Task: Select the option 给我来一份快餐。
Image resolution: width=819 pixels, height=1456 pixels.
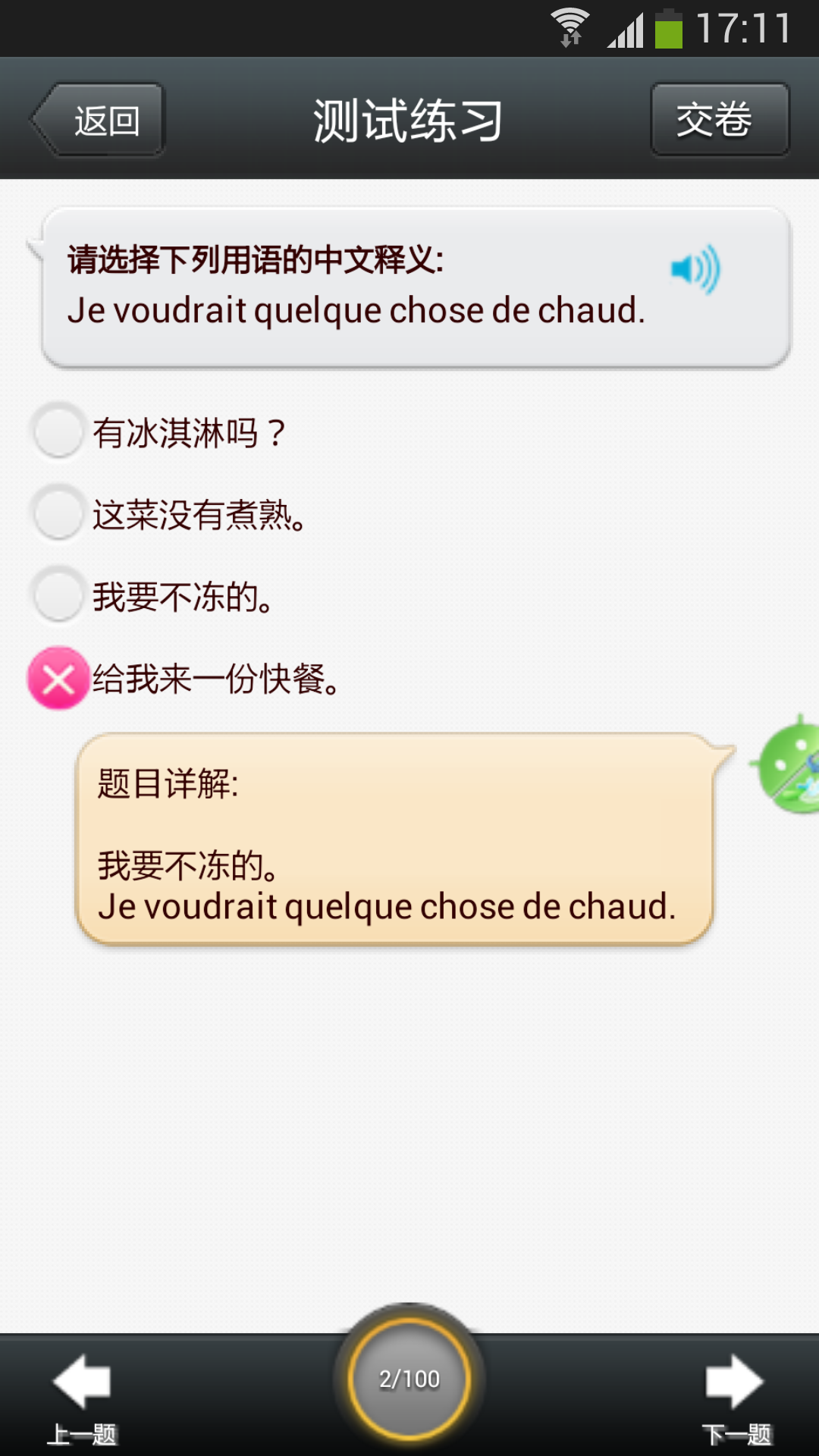Action: click(x=58, y=678)
